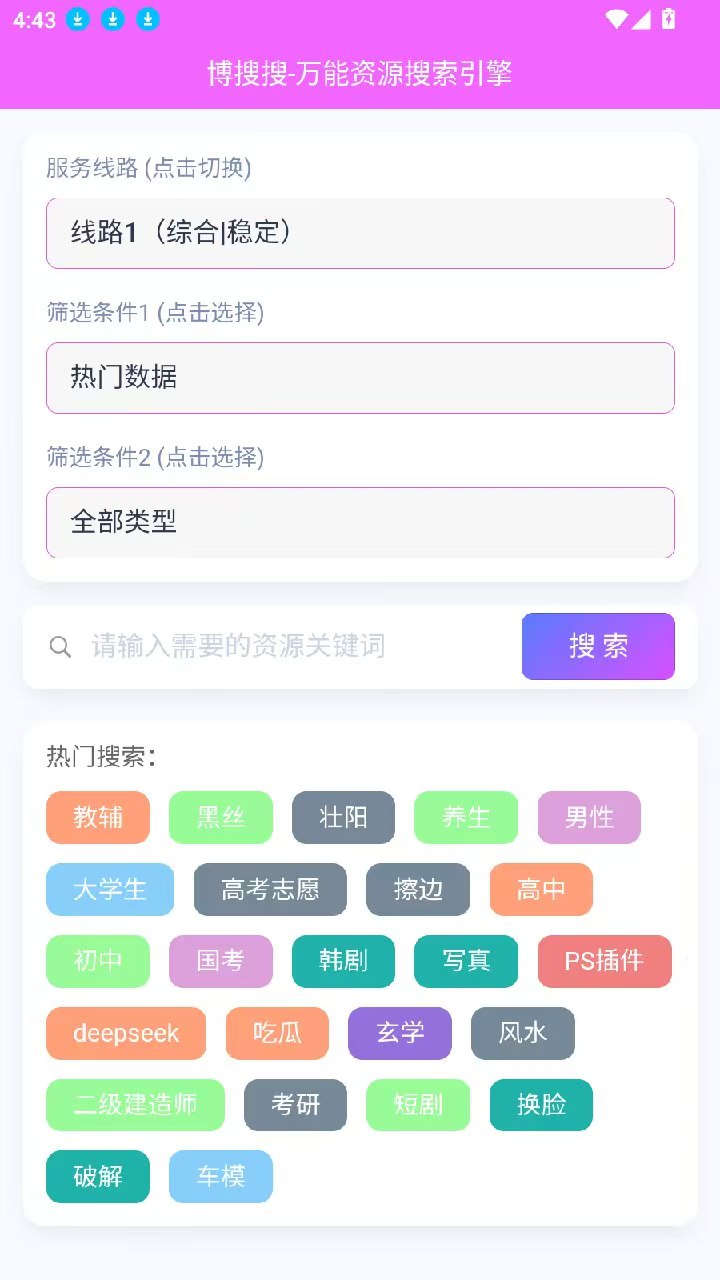
Task: Choose the 车模 hot search chip
Action: tap(221, 1177)
